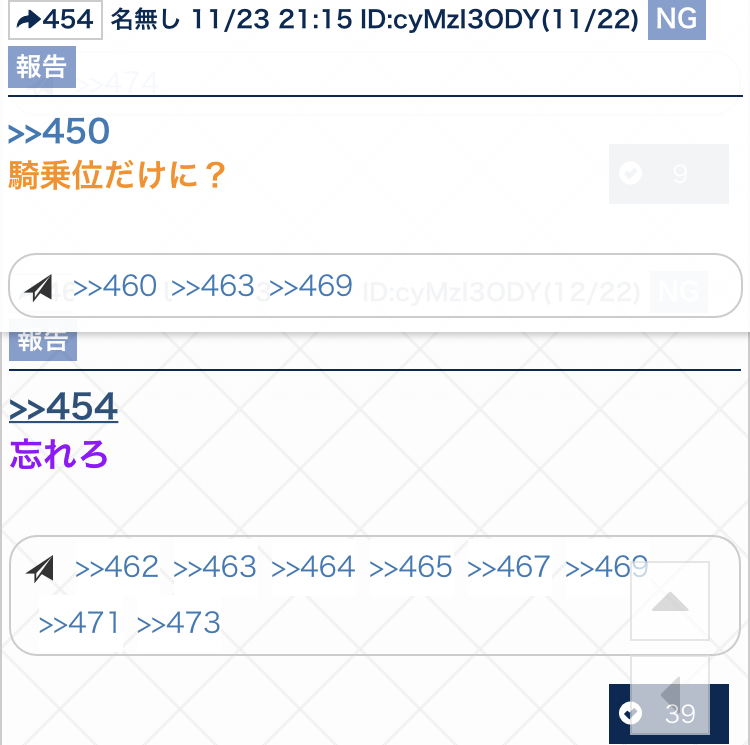Report the 騎乗位だけに？ post via 報告
The width and height of the screenshot is (750, 745).
(42, 68)
